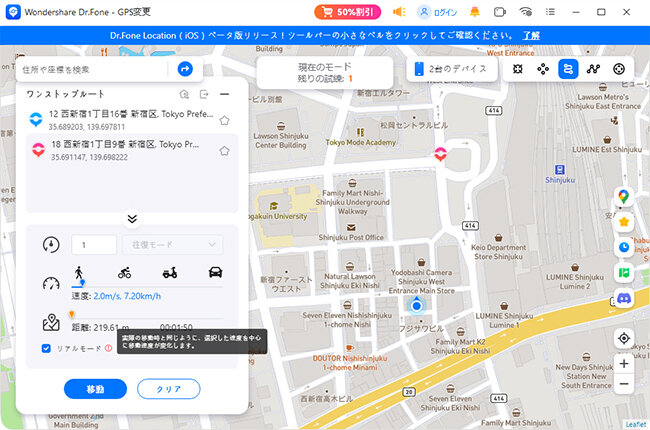
Task: Select the multi-stop route mode
Action: (x=593, y=69)
